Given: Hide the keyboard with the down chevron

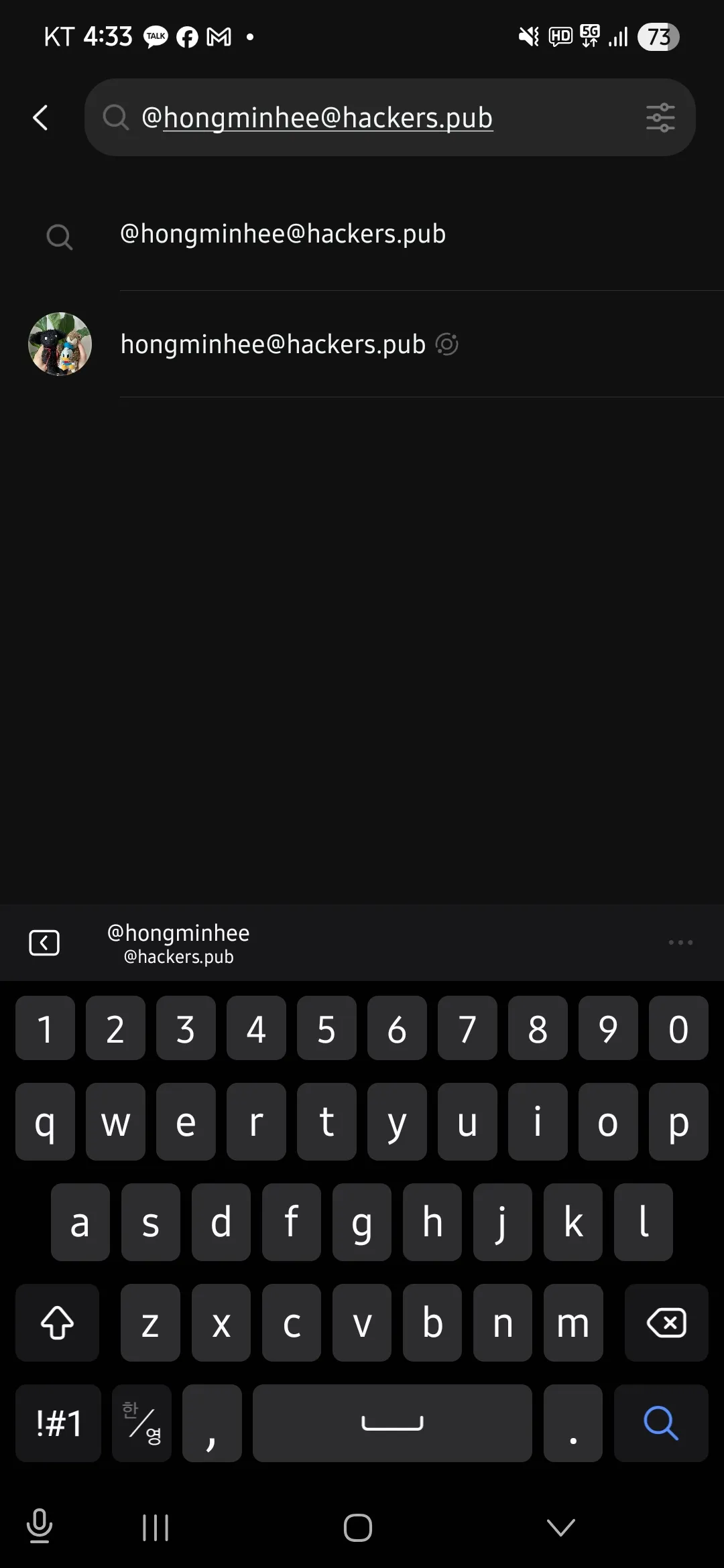Looking at the screenshot, I should pyautogui.click(x=561, y=1528).
